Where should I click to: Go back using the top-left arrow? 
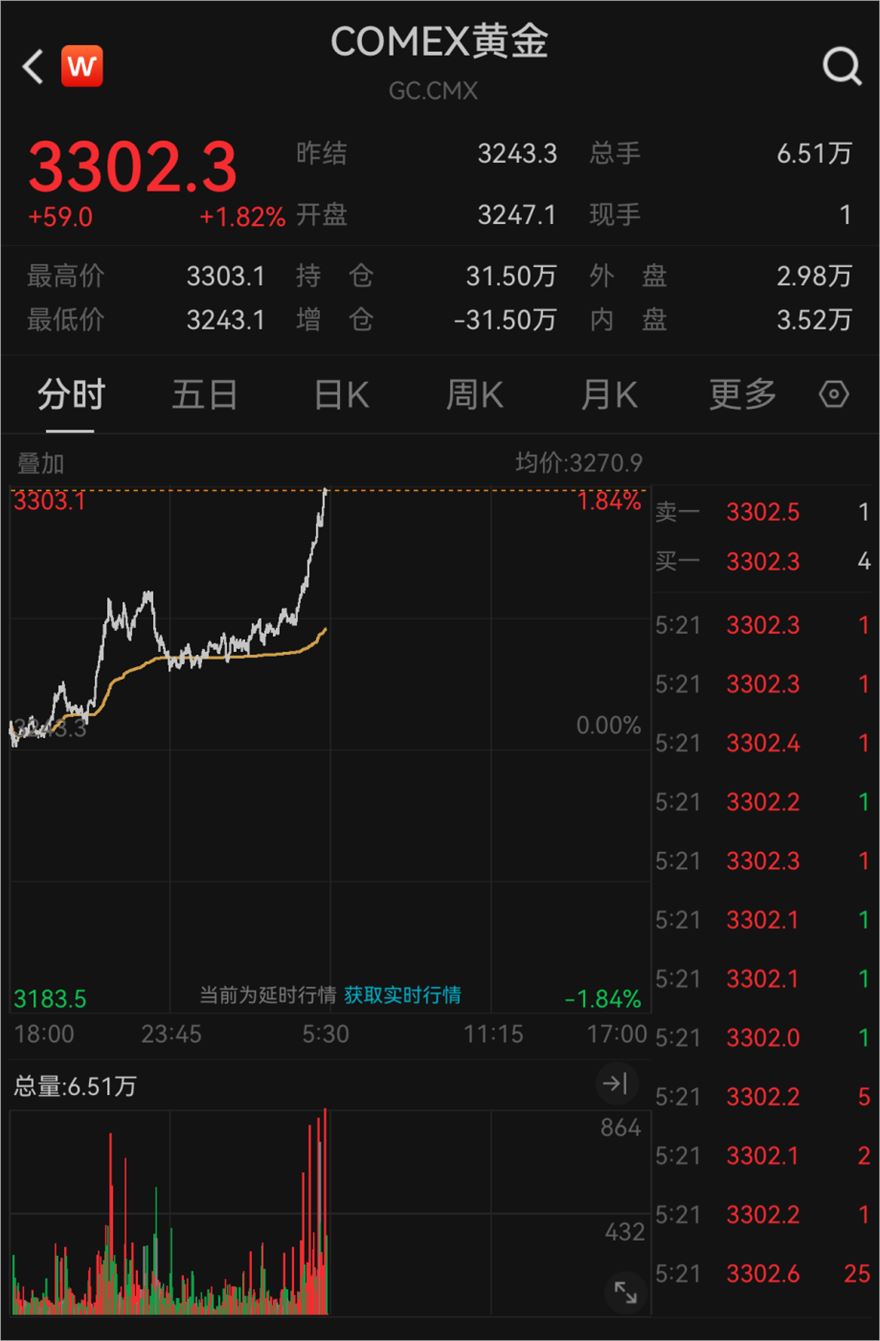click(x=32, y=67)
